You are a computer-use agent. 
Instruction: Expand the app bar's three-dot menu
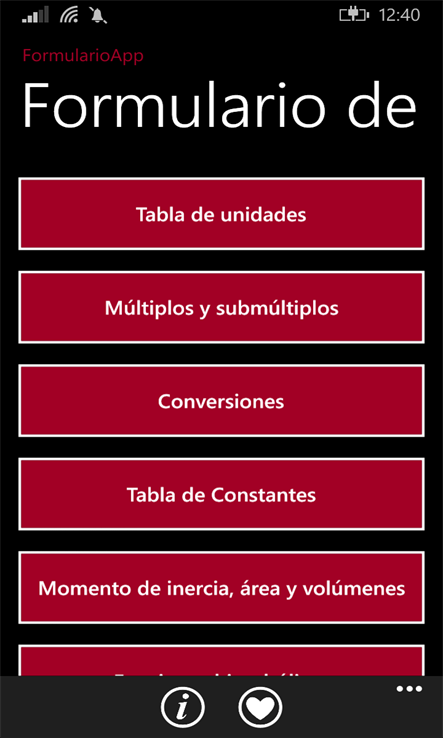pos(409,690)
